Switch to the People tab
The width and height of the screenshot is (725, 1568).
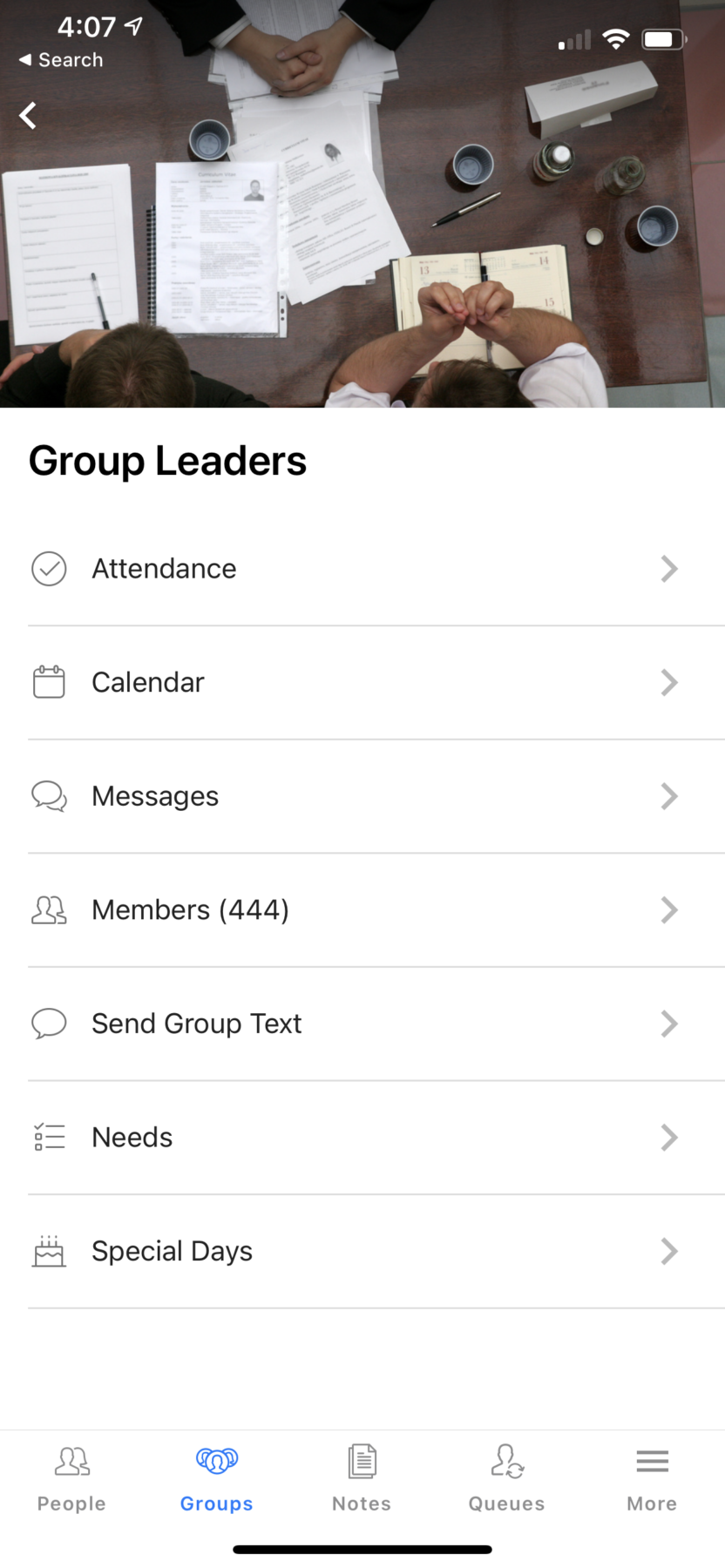click(71, 1479)
